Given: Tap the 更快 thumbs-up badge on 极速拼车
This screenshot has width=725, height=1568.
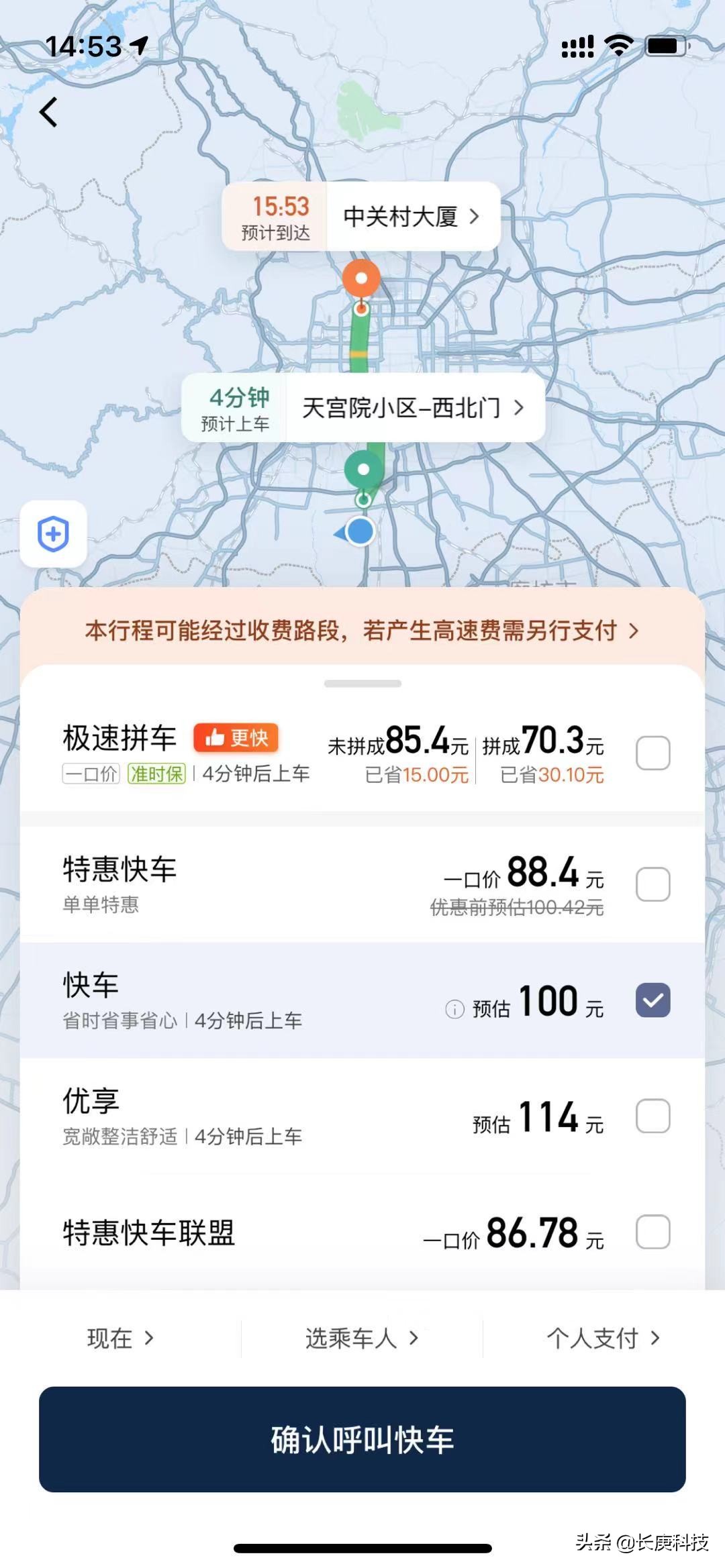Looking at the screenshot, I should click(x=236, y=738).
